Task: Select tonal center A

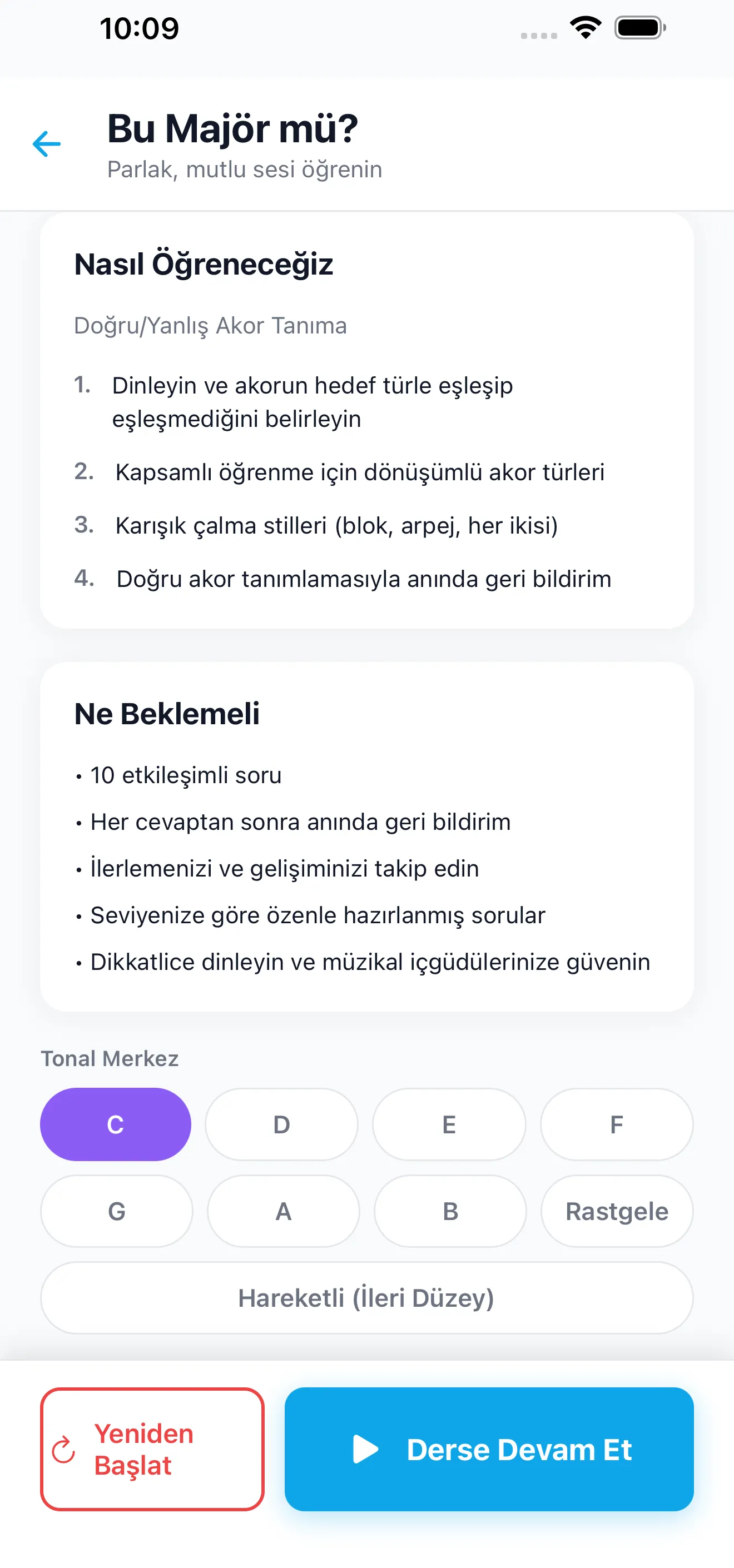Action: tap(282, 1211)
